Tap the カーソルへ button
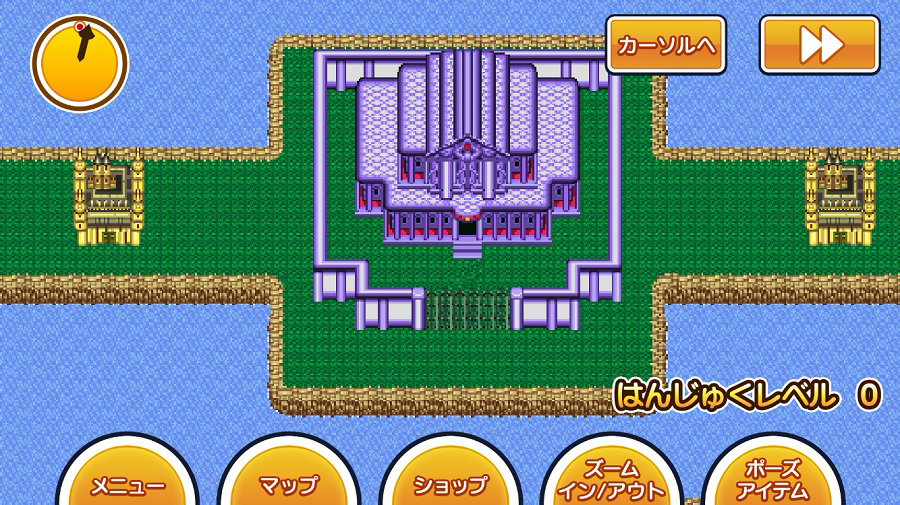The image size is (900, 505). coord(665,45)
